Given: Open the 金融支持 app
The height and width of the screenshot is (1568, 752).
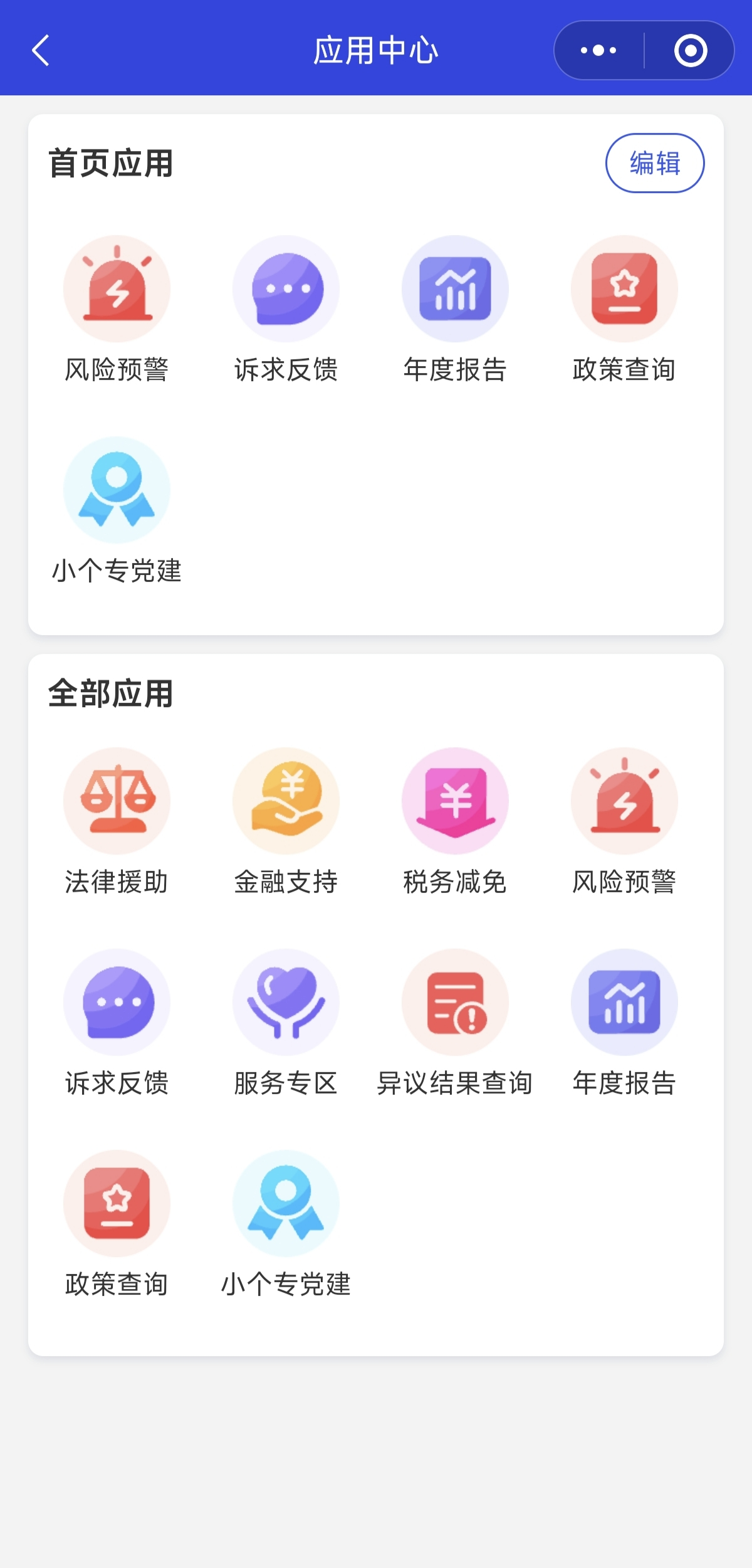Looking at the screenshot, I should coord(286,822).
